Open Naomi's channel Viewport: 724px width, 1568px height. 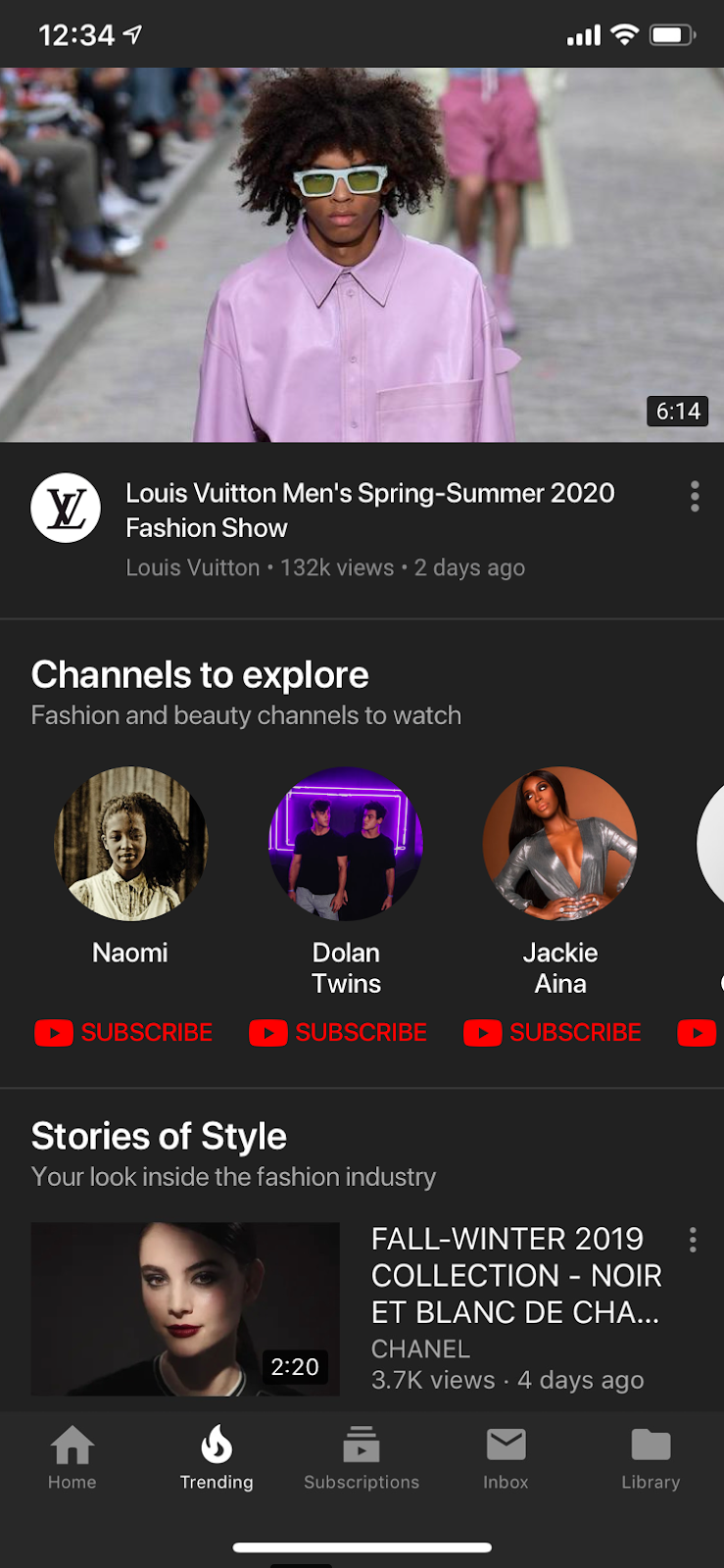pos(130,844)
